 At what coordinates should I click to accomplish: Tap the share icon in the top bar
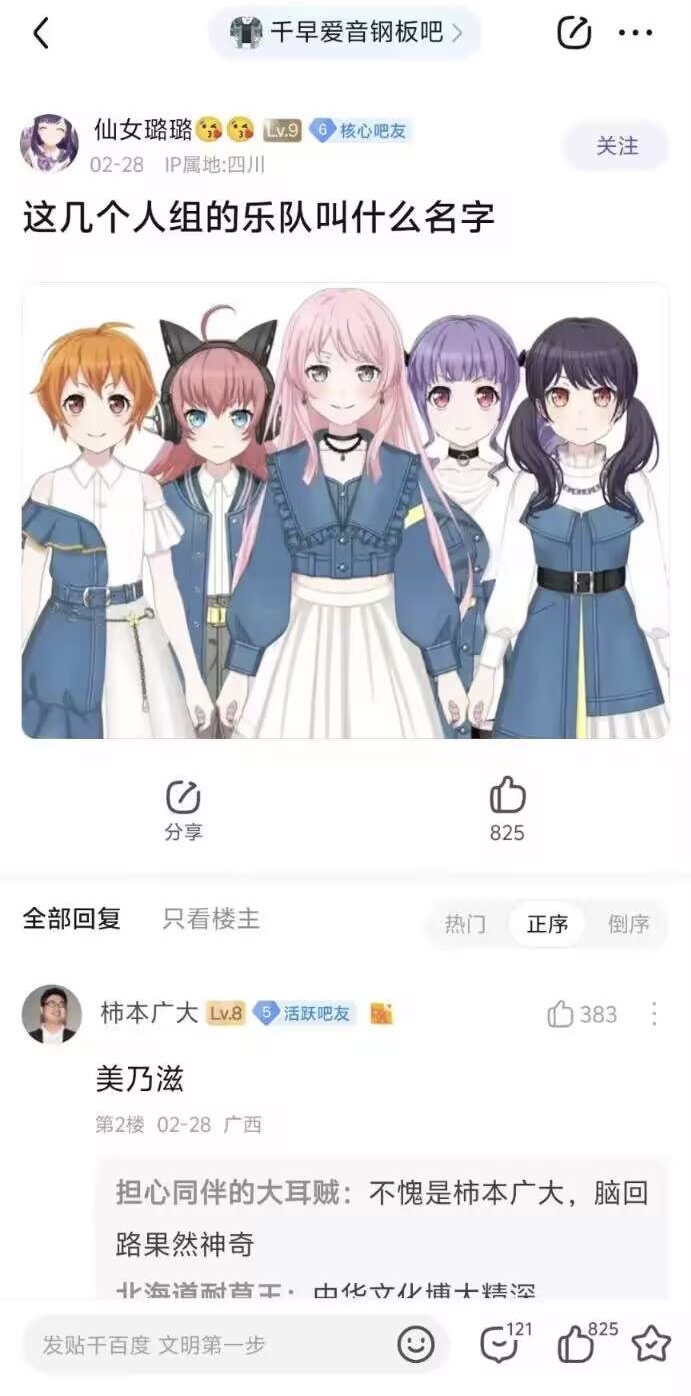(x=574, y=33)
